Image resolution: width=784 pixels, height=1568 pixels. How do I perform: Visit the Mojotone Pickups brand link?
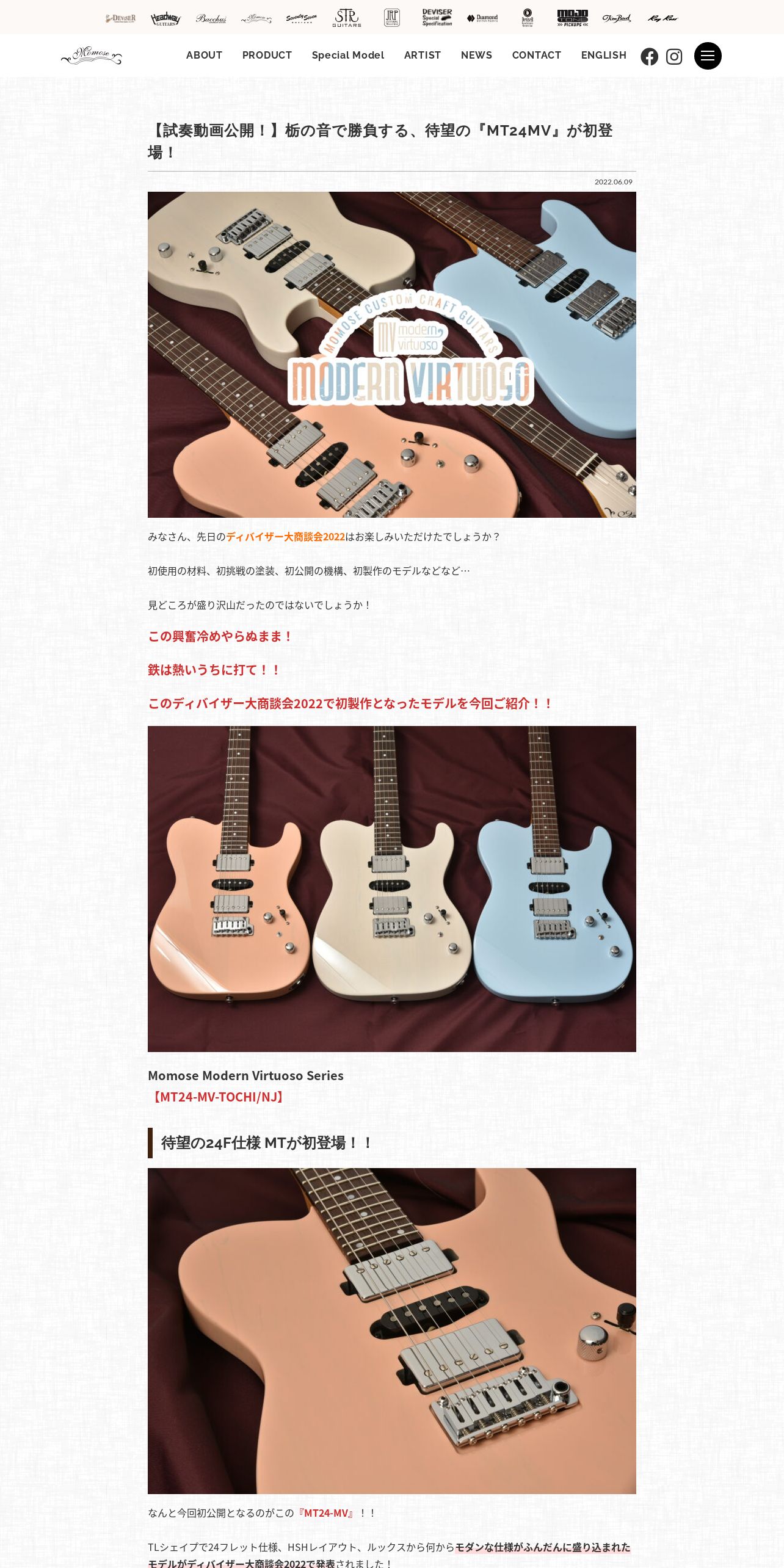click(x=573, y=18)
